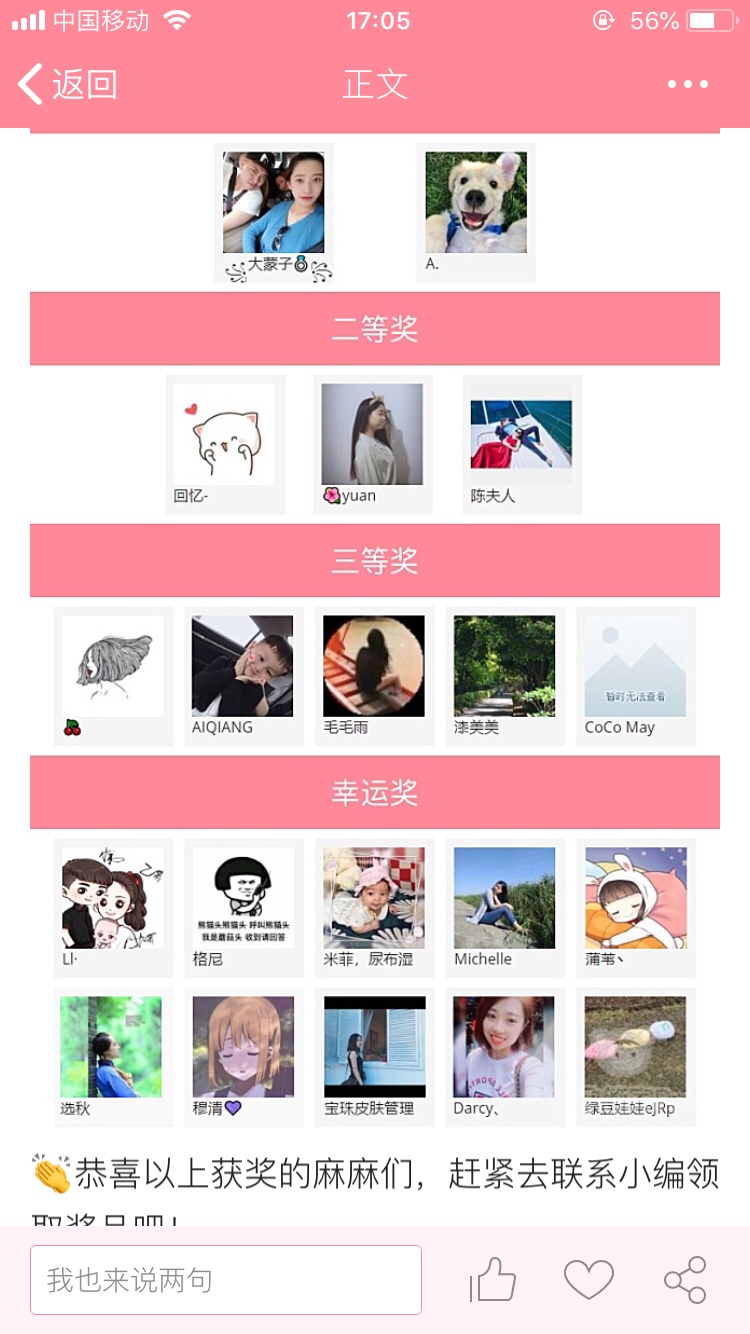The width and height of the screenshot is (750, 1334).
Task: Open the three-dot overflow menu
Action: (x=688, y=85)
